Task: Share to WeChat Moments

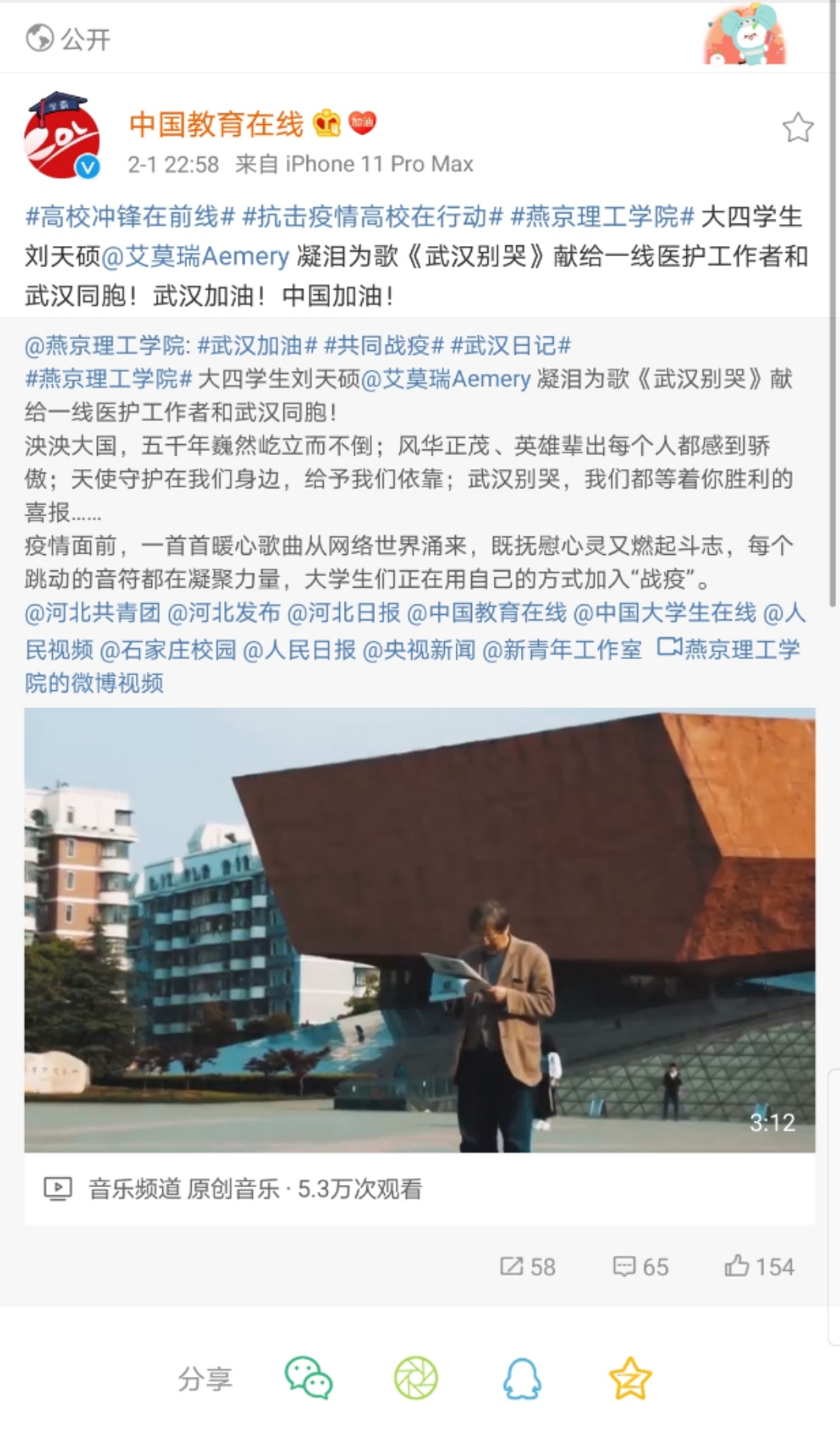Action: click(416, 1379)
